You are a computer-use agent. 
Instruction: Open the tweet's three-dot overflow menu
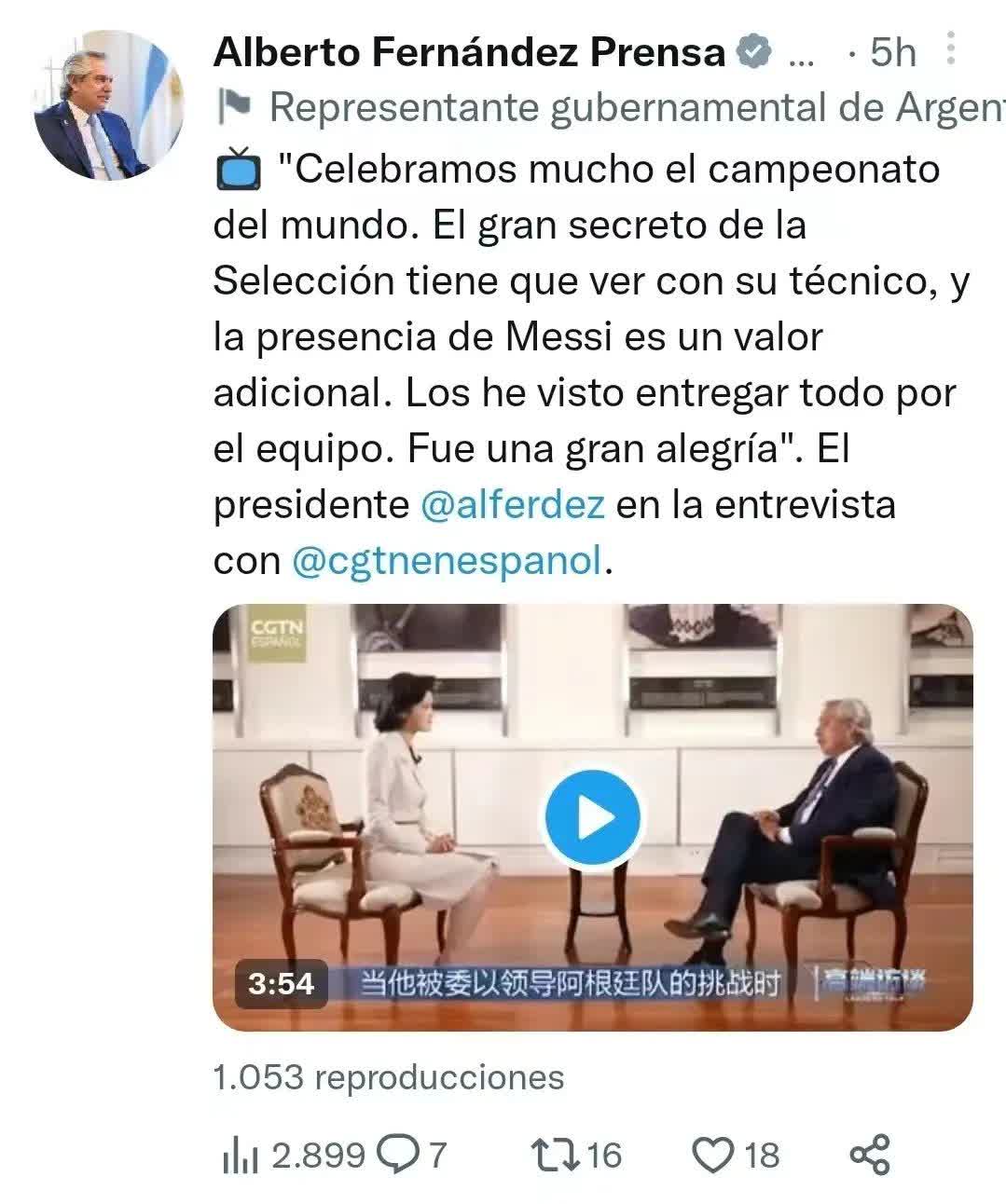950,48
